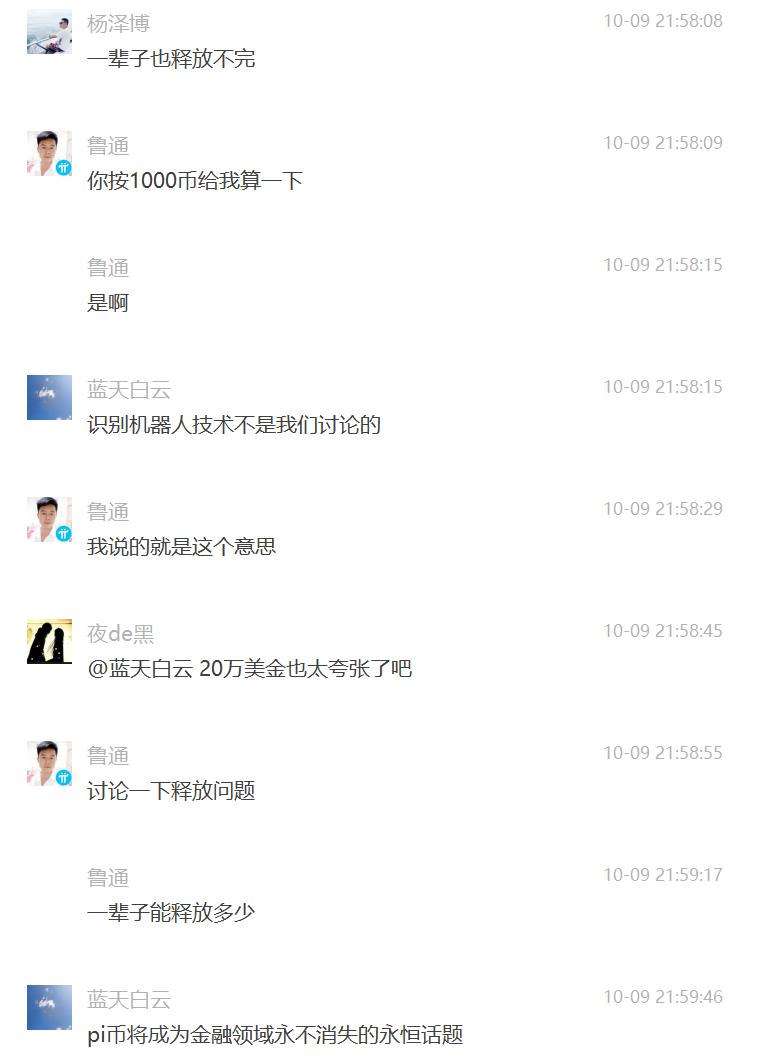The width and height of the screenshot is (760, 1062).
Task: View 夜de黑's profile picture
Action: [49, 642]
